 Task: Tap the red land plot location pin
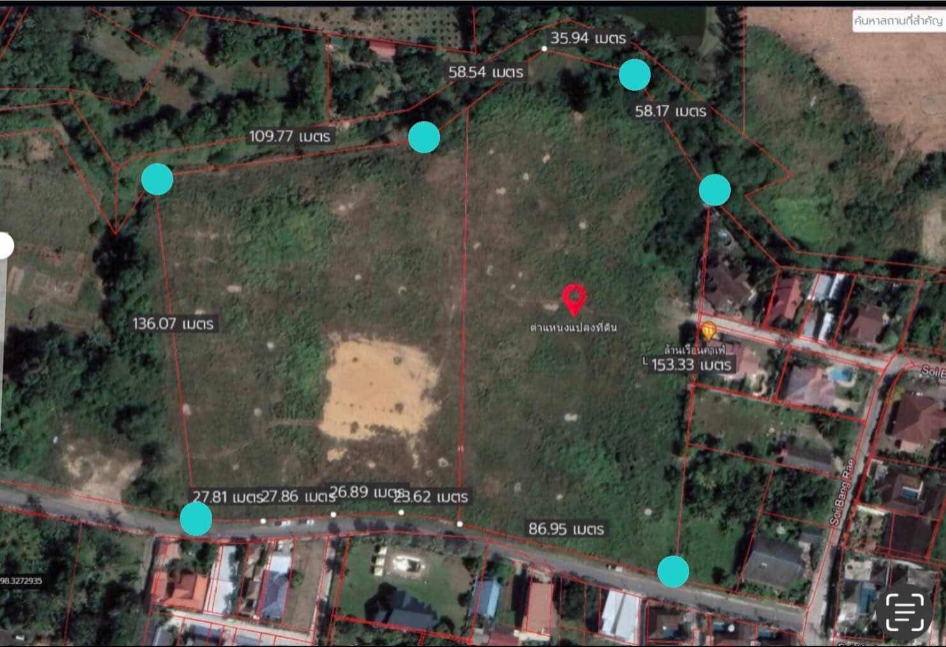pyautogui.click(x=574, y=299)
